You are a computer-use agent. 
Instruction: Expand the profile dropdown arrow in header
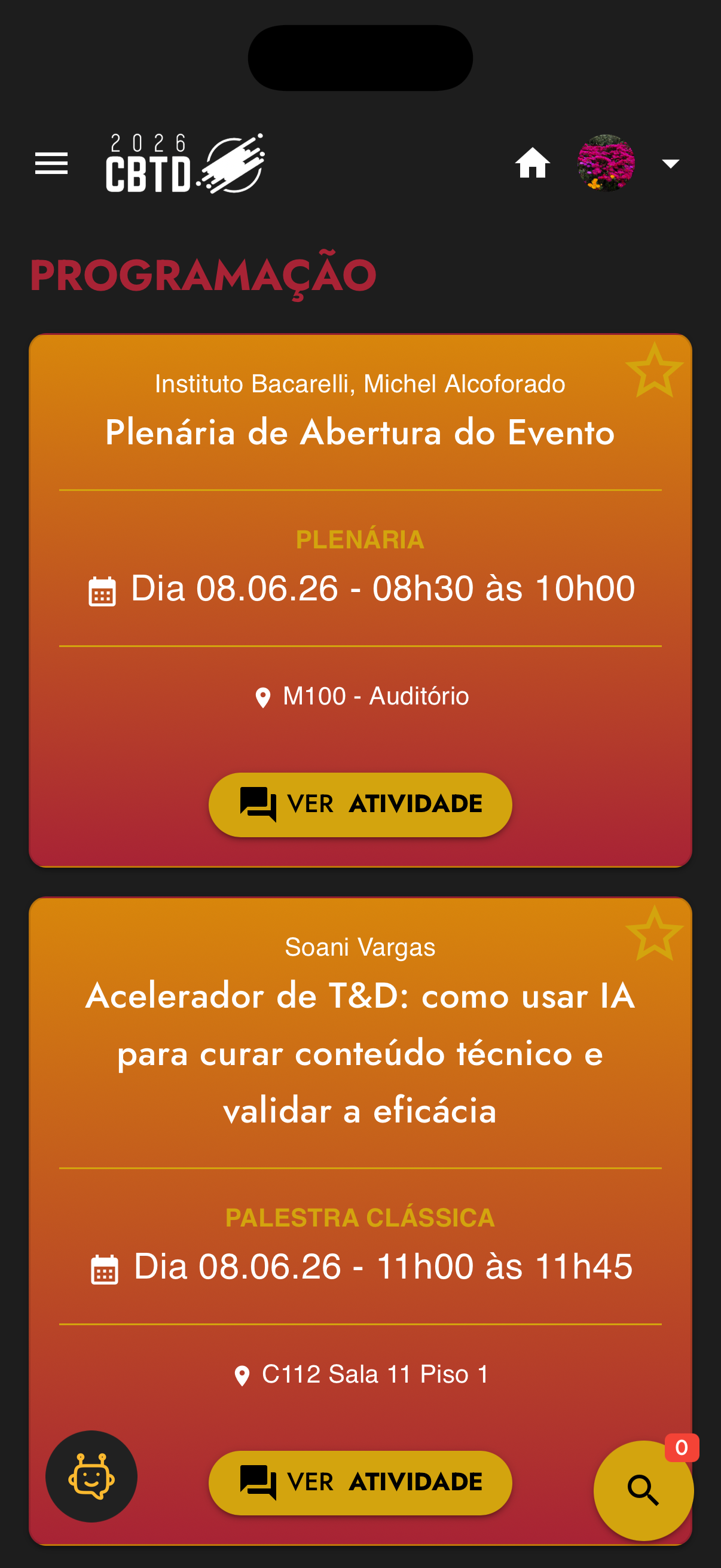click(x=671, y=164)
